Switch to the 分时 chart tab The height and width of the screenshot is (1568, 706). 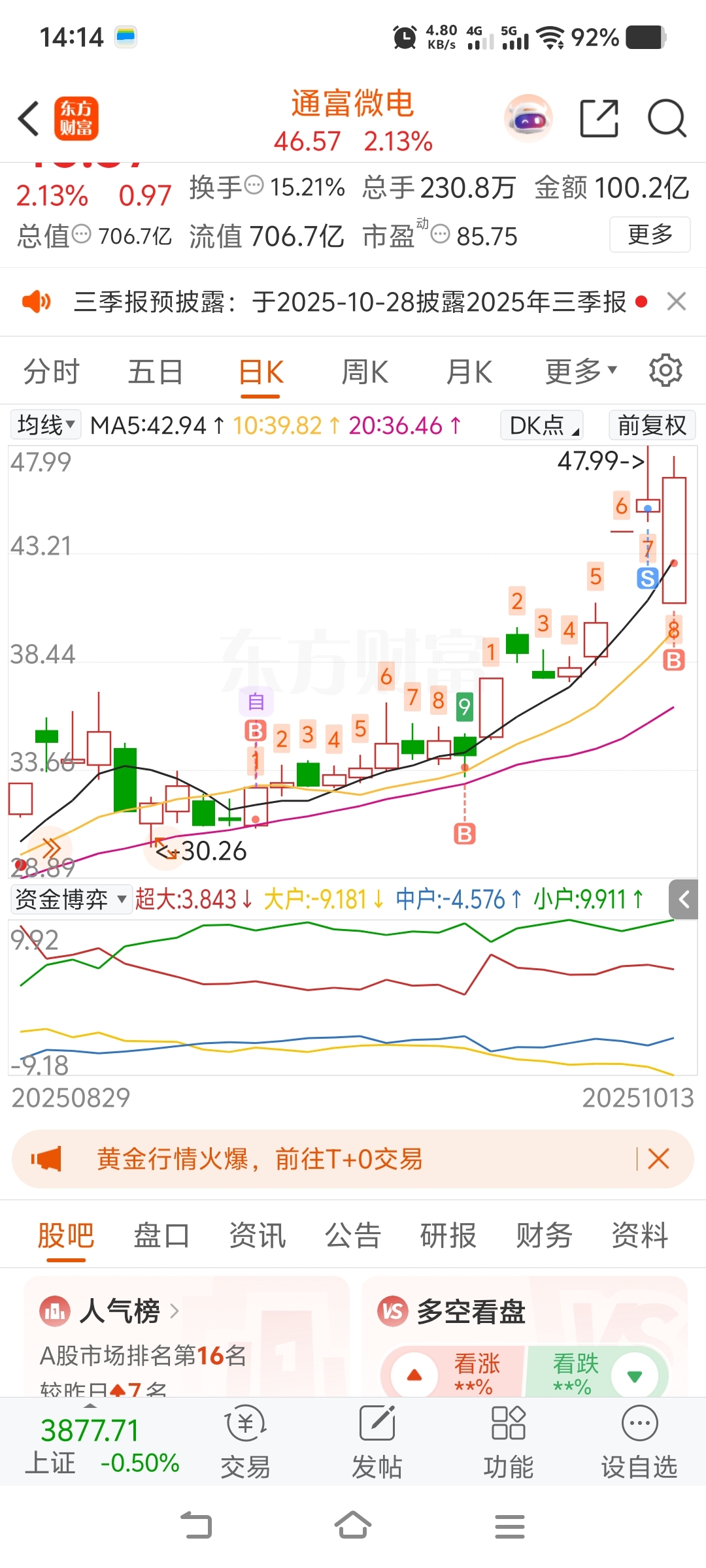[x=51, y=372]
